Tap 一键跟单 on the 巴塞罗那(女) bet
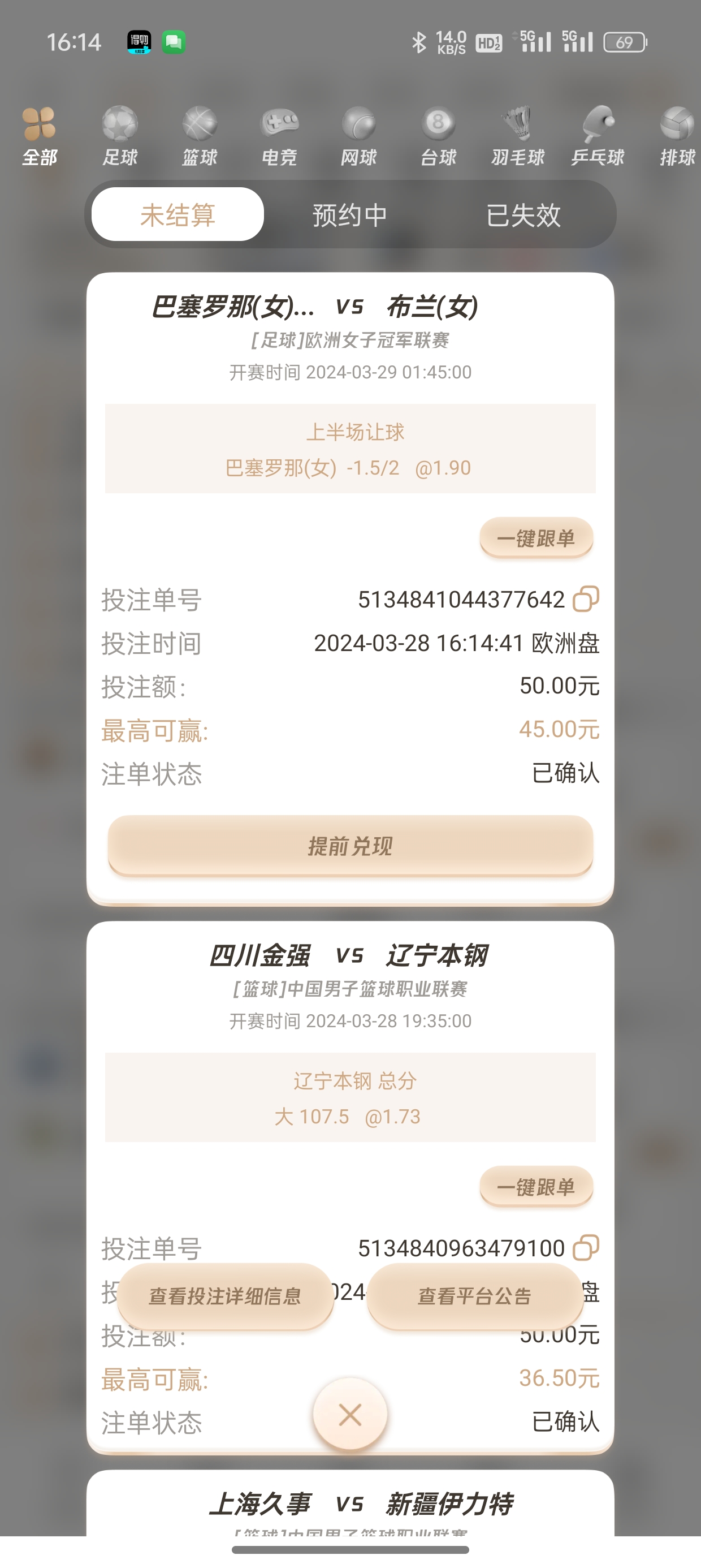The width and height of the screenshot is (701, 1568). pyautogui.click(x=536, y=538)
